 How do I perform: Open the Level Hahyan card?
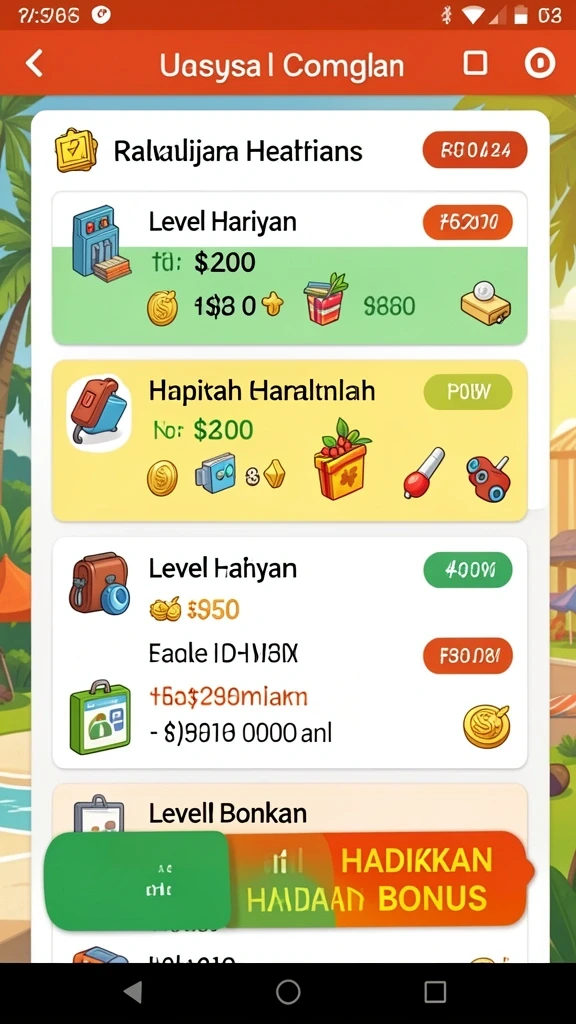tap(289, 652)
